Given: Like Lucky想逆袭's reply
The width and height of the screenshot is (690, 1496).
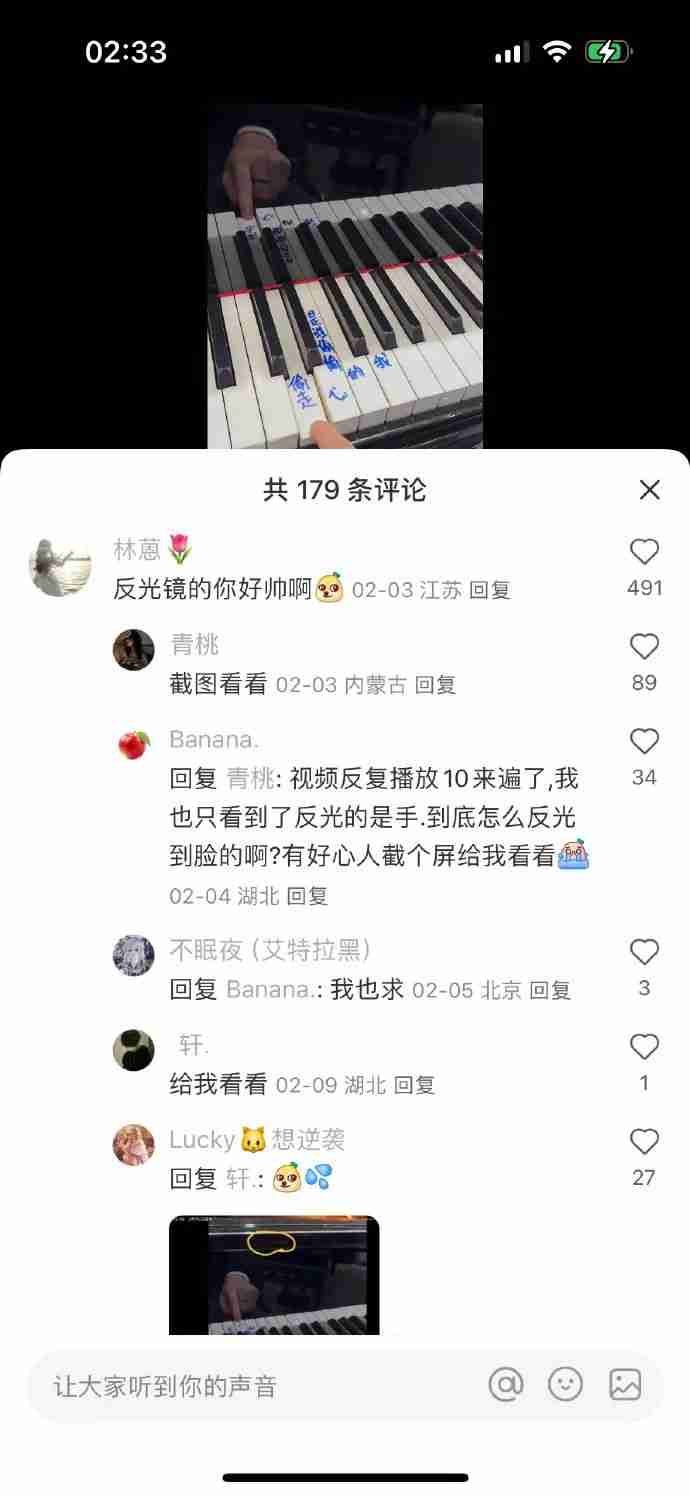Looking at the screenshot, I should point(645,1142).
